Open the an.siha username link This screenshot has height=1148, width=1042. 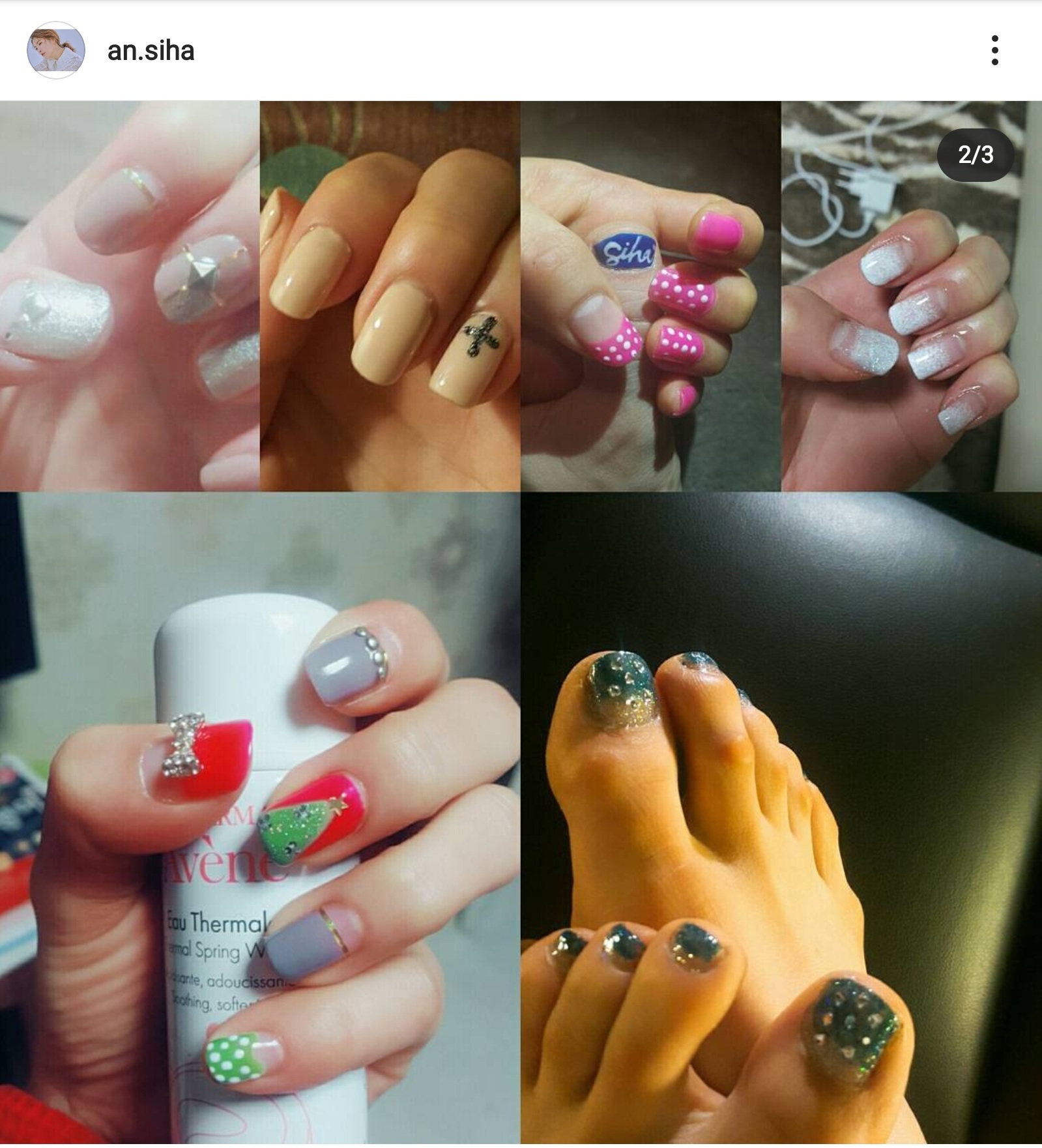[151, 51]
